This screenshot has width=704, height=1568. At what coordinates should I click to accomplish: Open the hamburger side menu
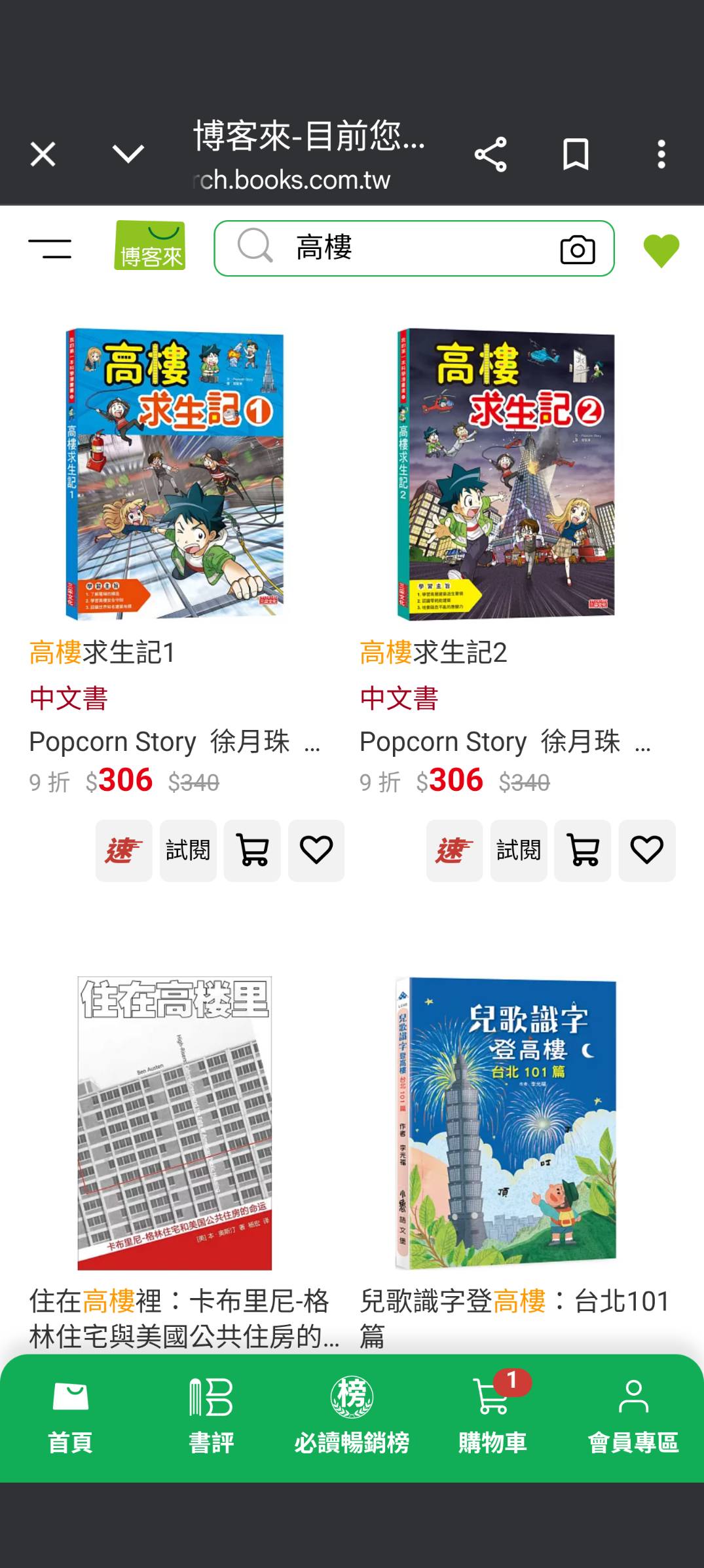50,249
